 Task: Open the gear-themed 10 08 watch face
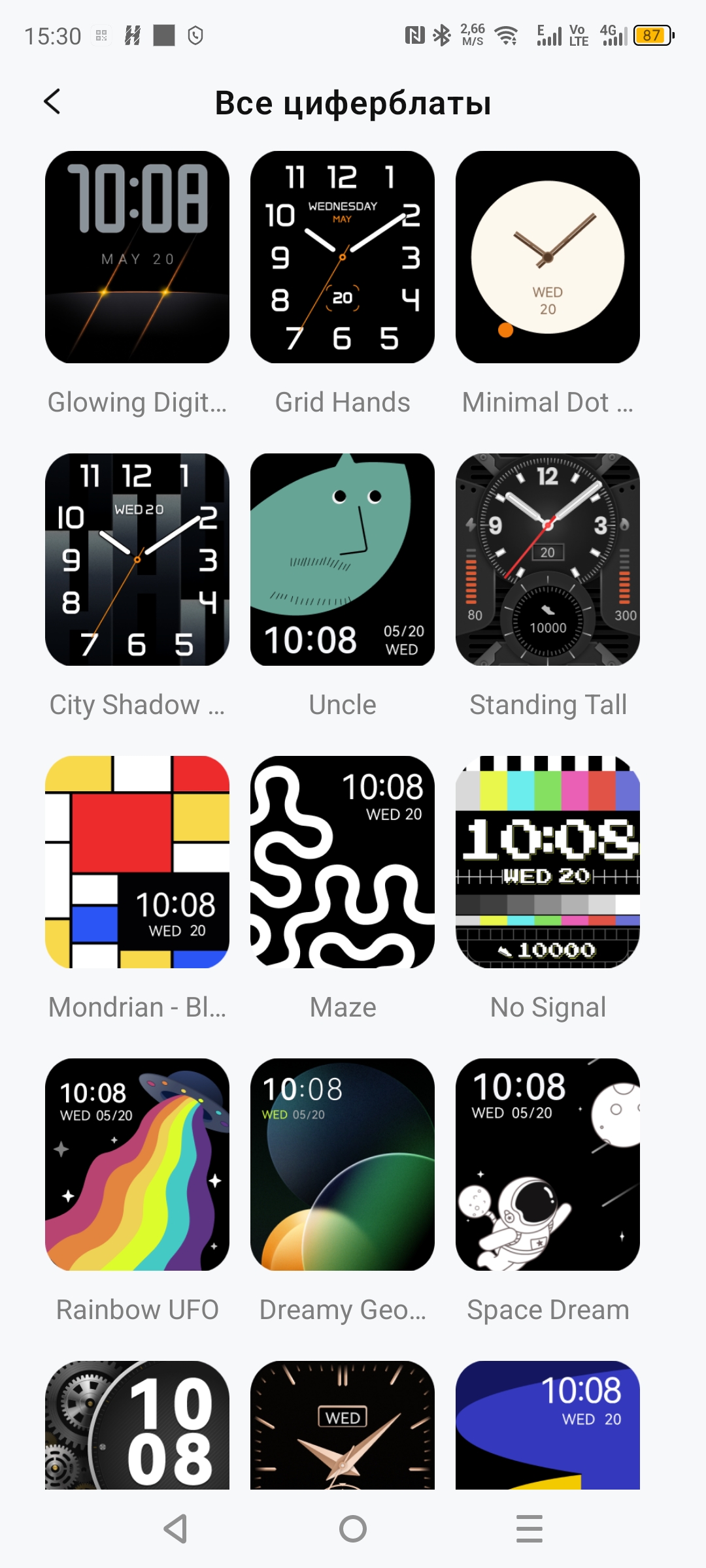pos(137,1425)
